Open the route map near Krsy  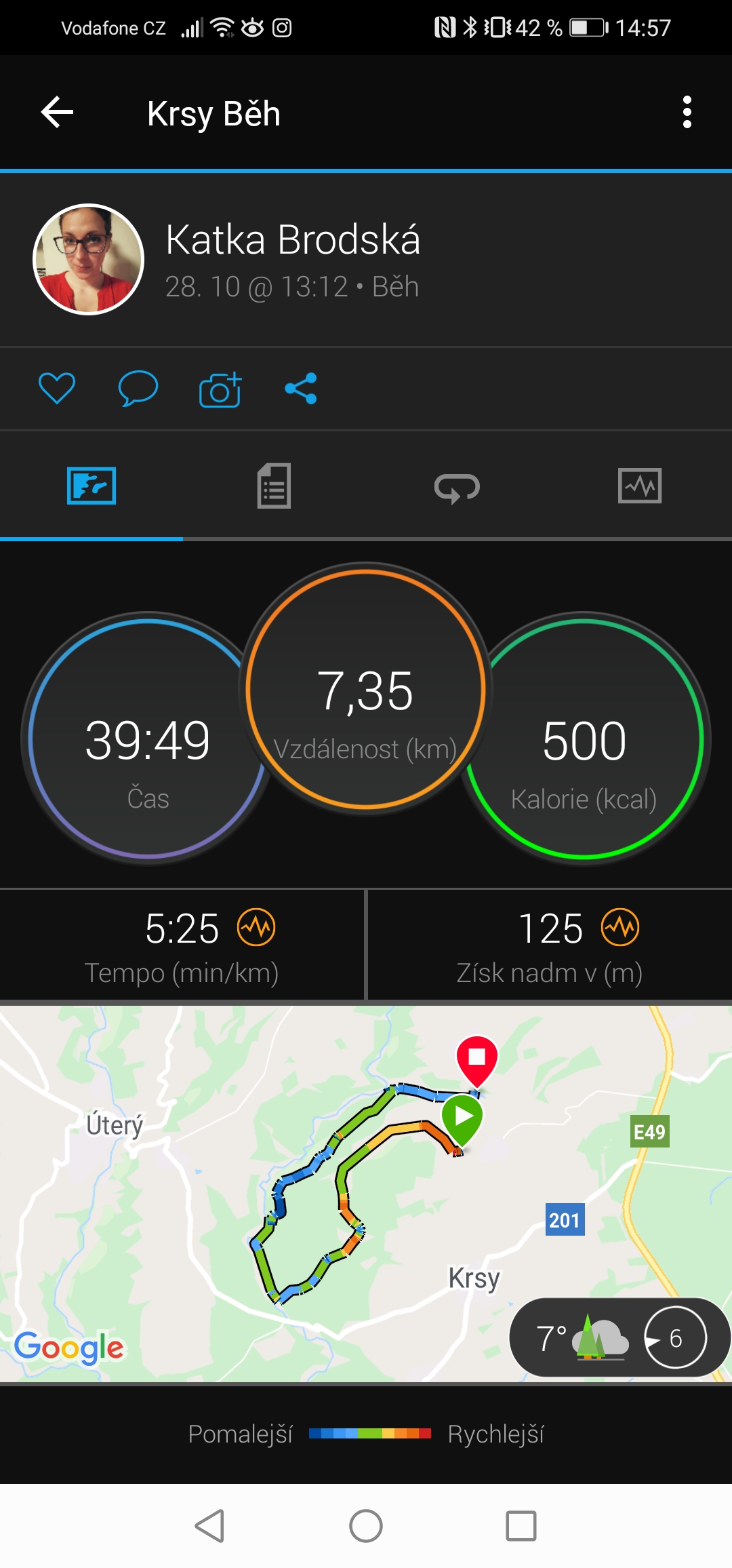(x=366, y=1194)
